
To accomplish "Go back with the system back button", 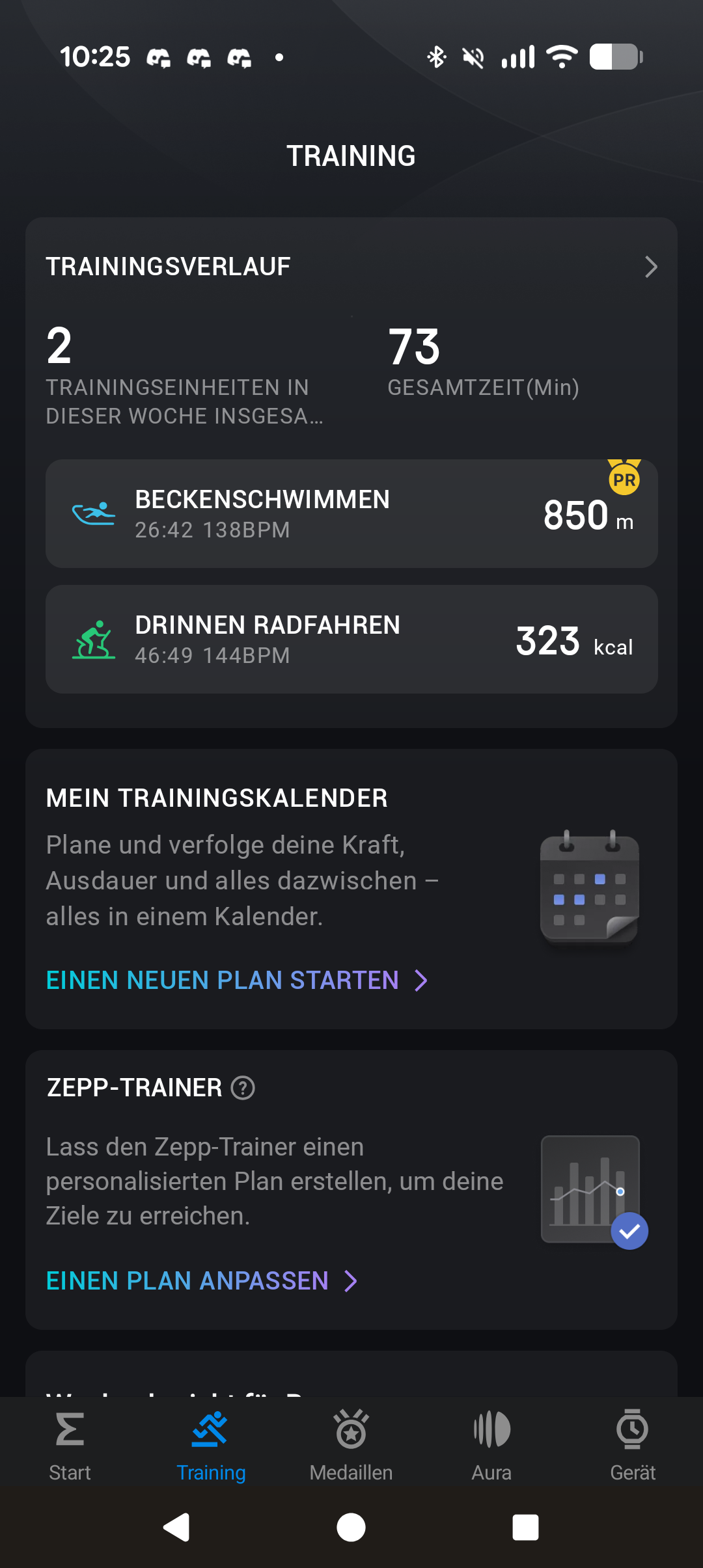I will pyautogui.click(x=176, y=1527).
